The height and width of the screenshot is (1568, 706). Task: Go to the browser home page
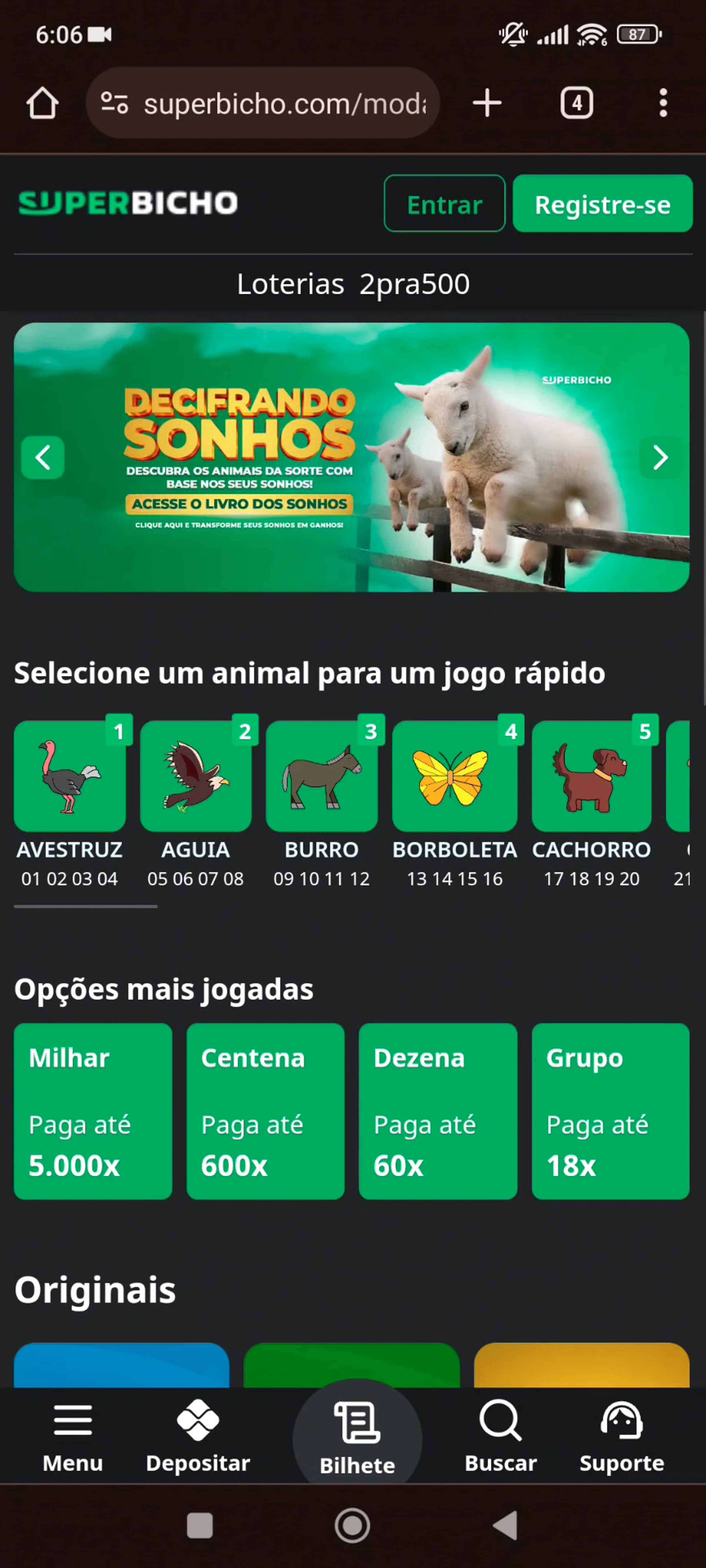(x=43, y=103)
